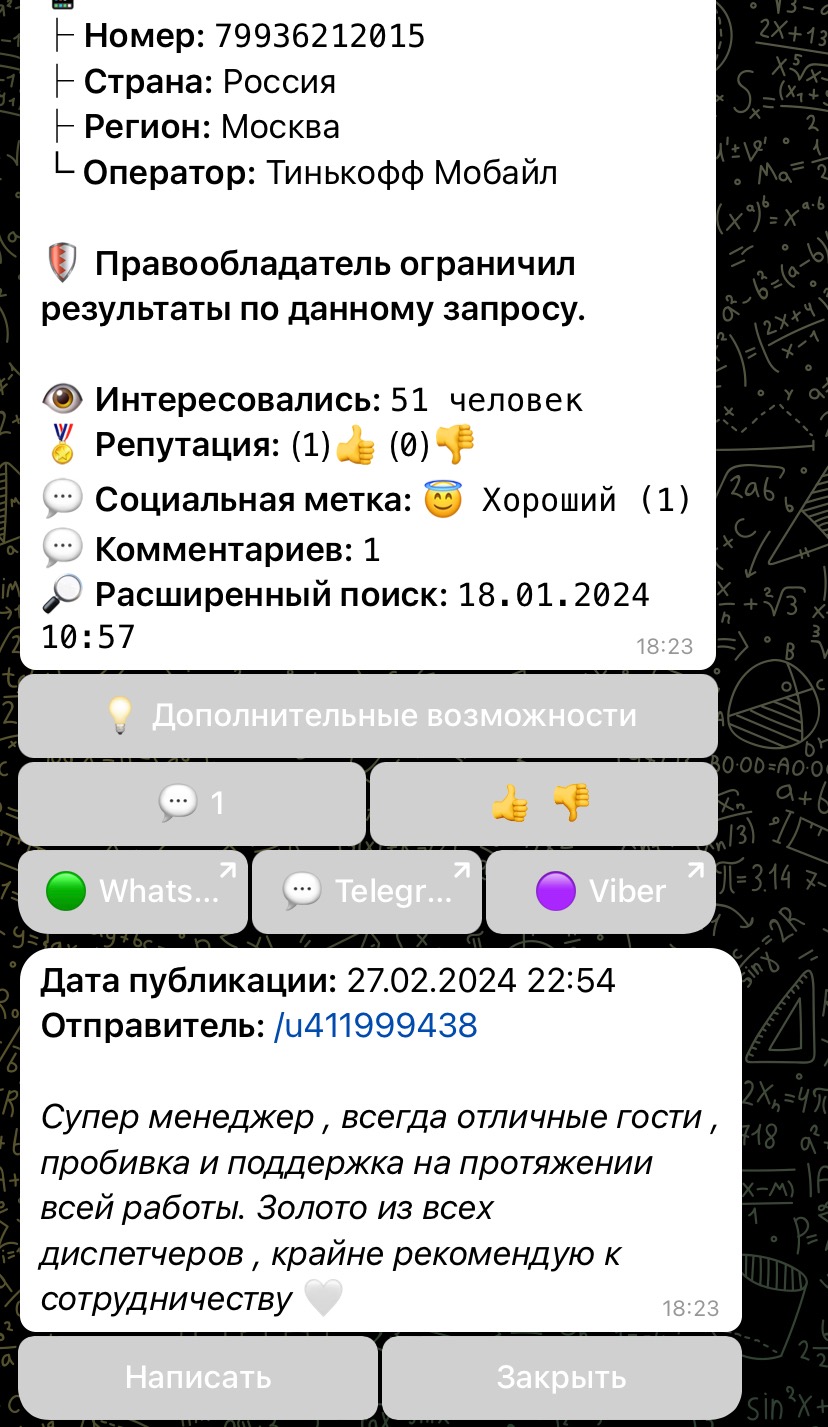Open the Telegram link button
The height and width of the screenshot is (1427, 828).
[x=367, y=890]
